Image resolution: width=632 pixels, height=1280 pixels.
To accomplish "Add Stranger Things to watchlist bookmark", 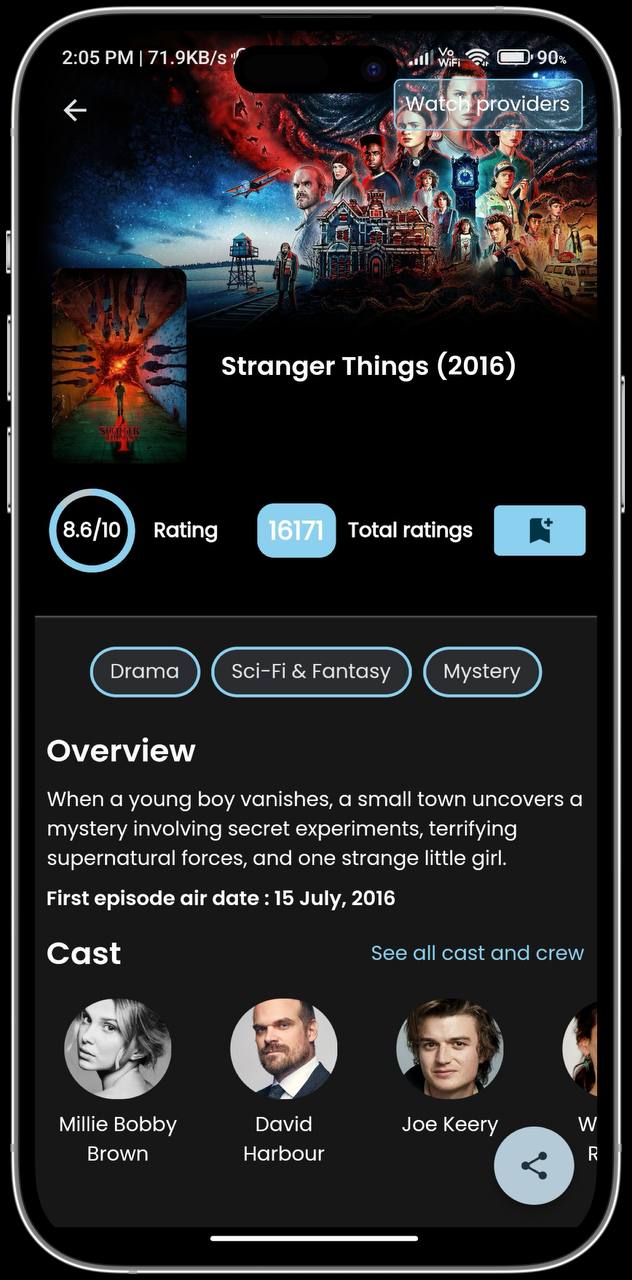I will point(540,530).
